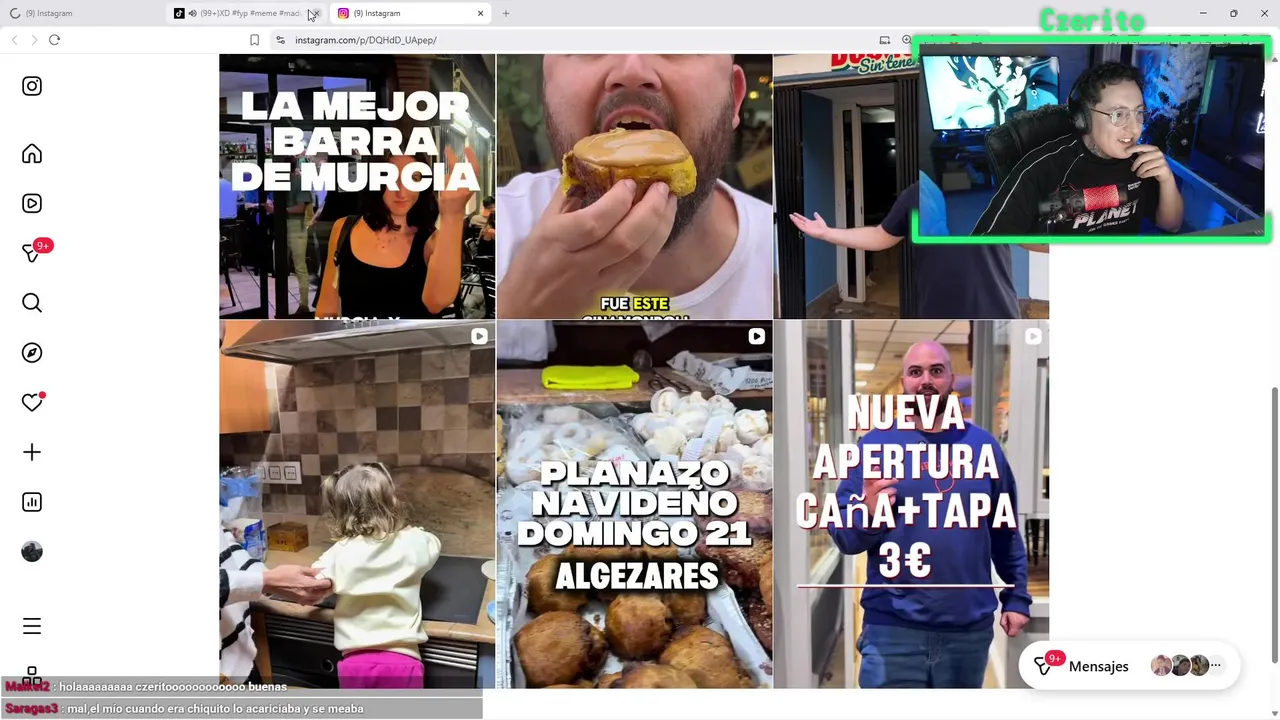Reload the page
The width and height of the screenshot is (1280, 720).
coord(54,40)
